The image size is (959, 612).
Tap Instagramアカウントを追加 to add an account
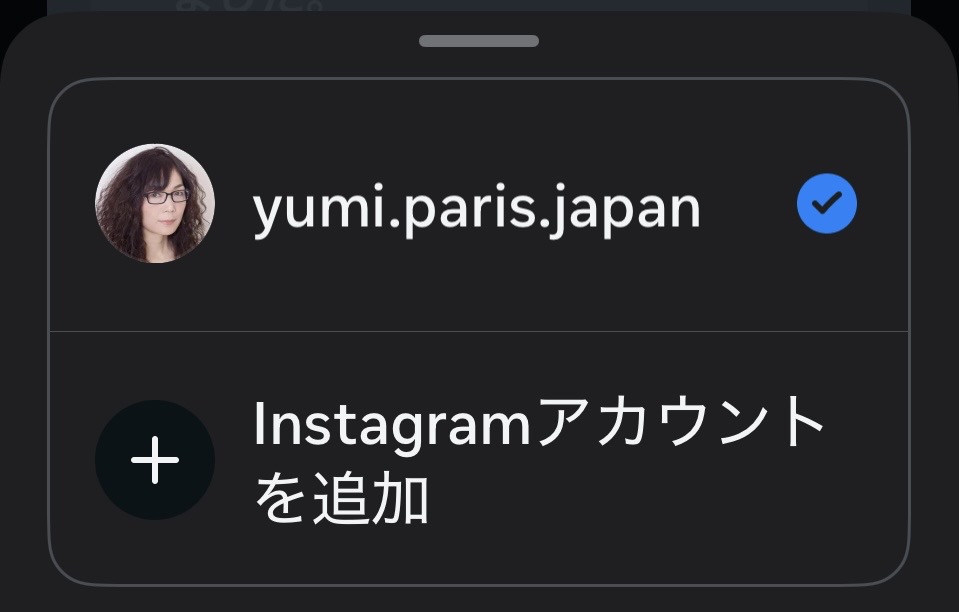tap(478, 460)
